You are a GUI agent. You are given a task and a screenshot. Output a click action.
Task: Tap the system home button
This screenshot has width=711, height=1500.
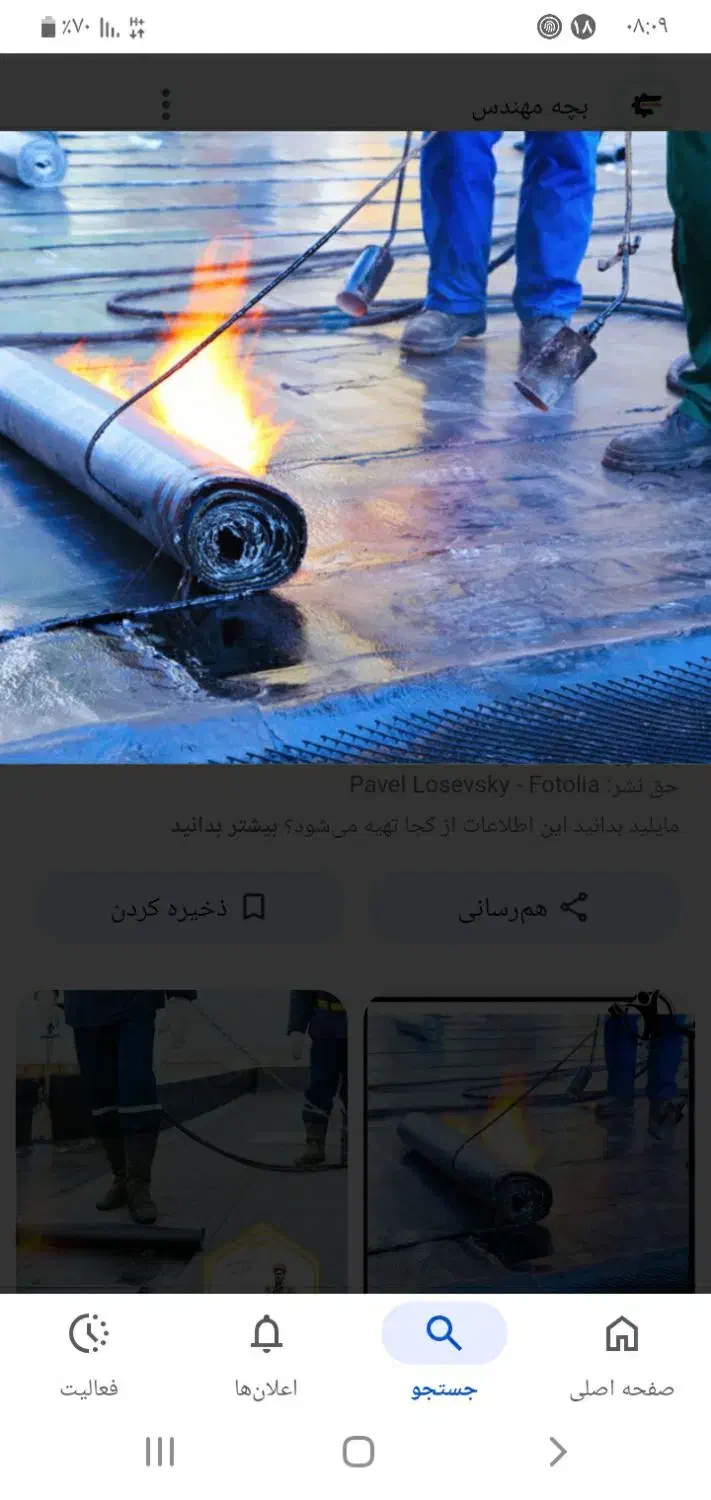click(x=358, y=1451)
